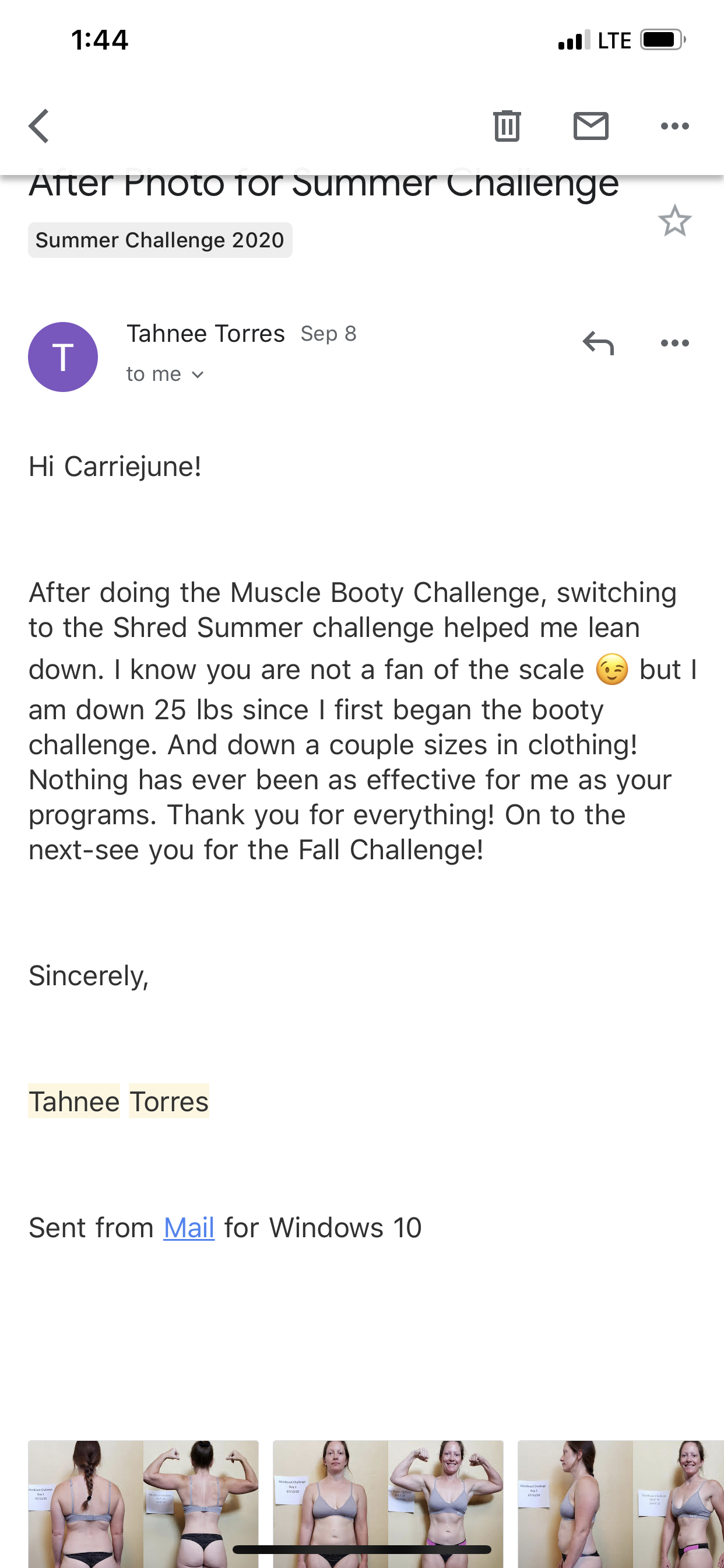
Task: Go back to the inbox
Action: tap(39, 126)
